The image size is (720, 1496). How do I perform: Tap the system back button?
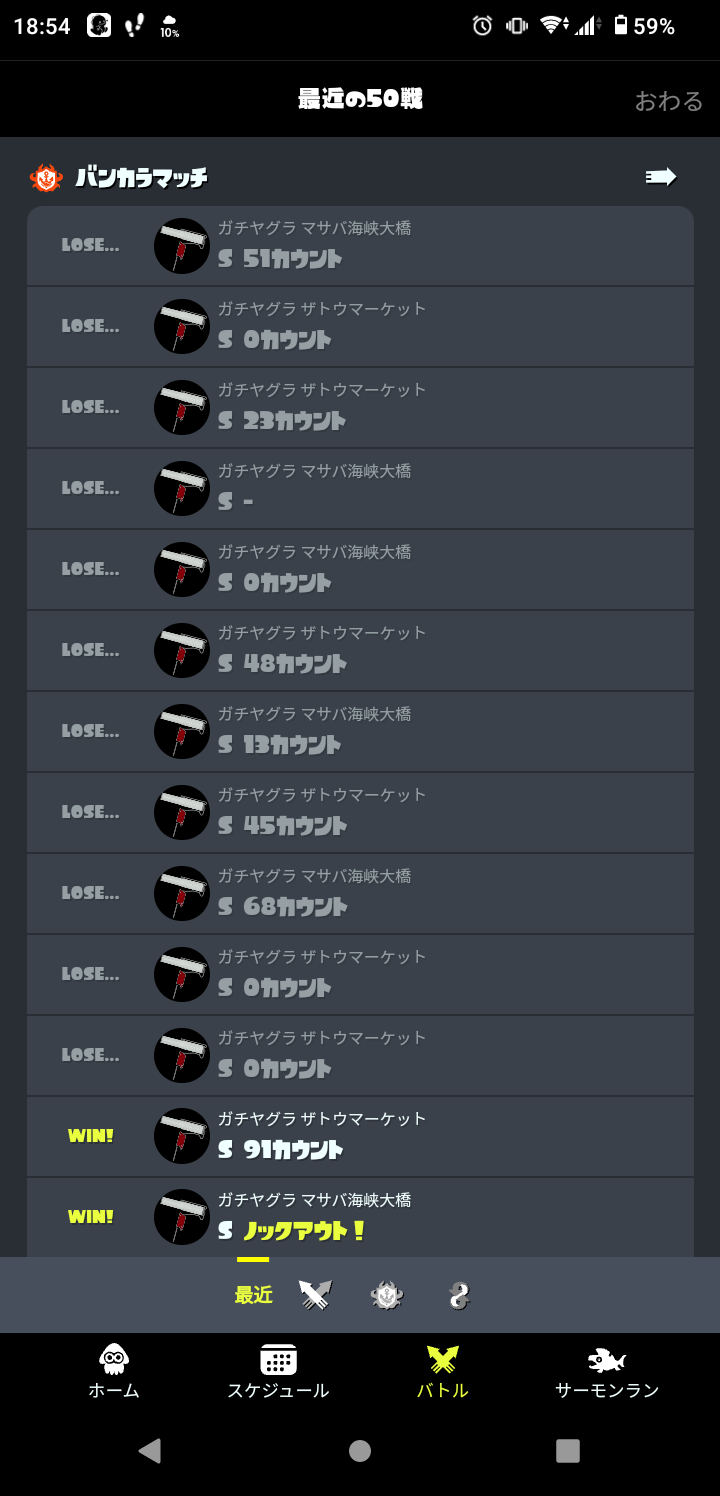click(149, 1451)
